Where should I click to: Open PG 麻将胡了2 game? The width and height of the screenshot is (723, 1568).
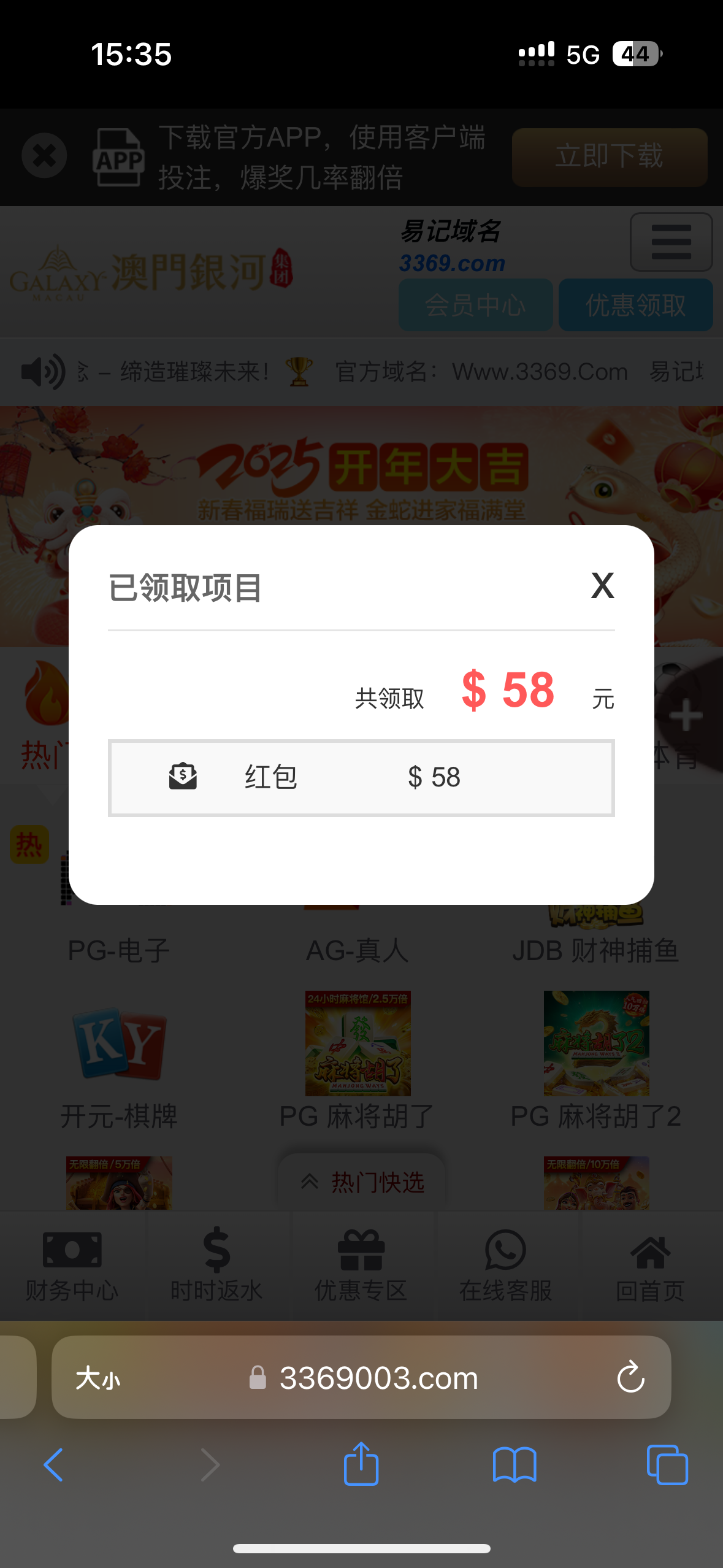(x=596, y=1061)
